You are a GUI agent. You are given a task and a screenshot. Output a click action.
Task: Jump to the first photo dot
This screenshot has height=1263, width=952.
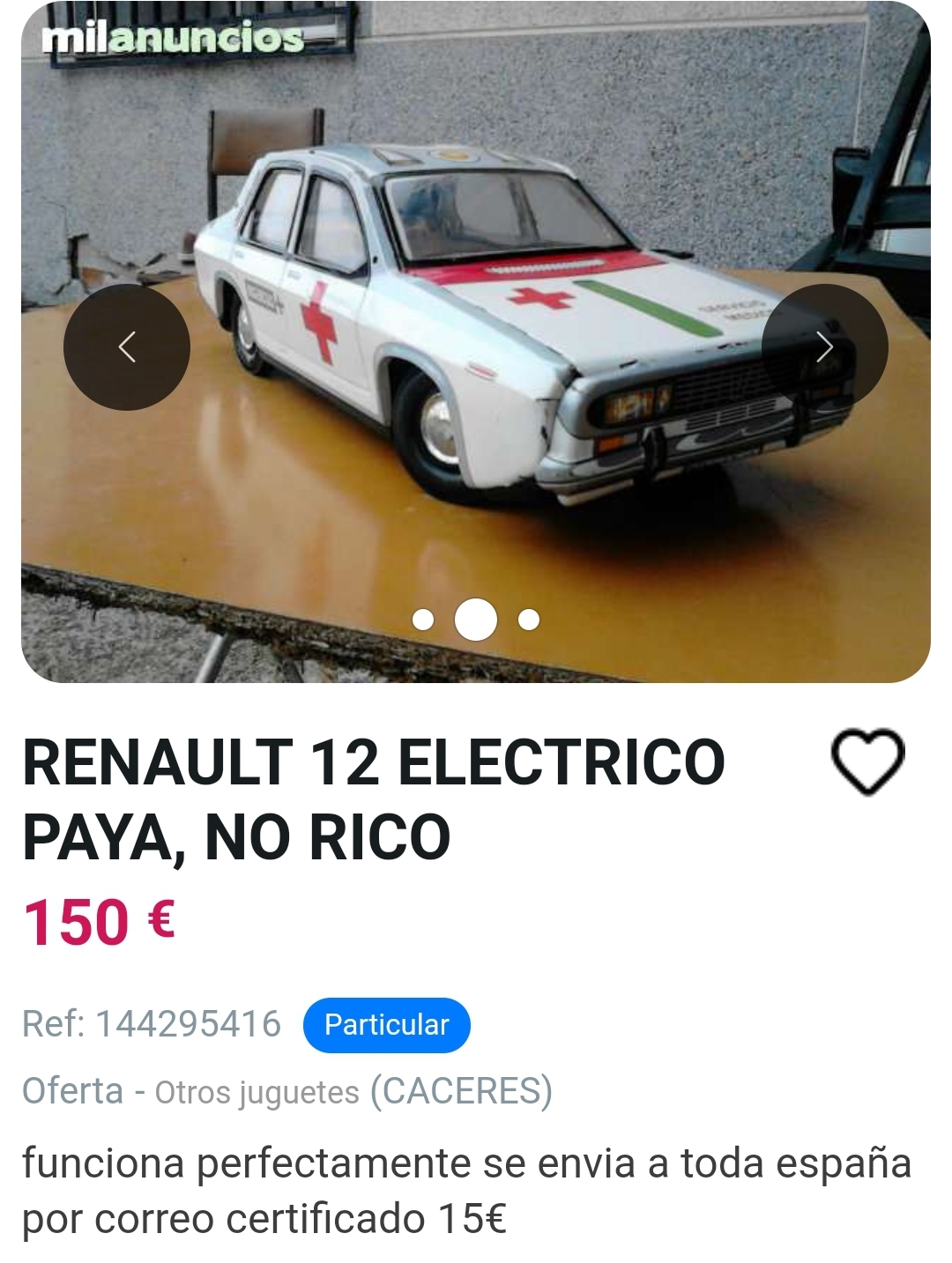[x=423, y=620]
